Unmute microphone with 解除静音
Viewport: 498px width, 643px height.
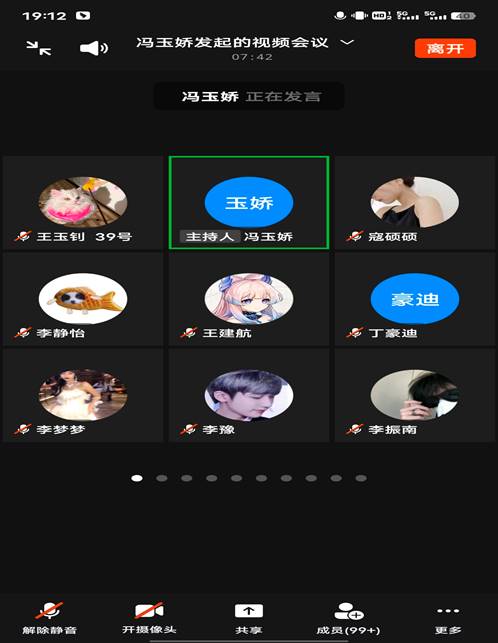50,618
